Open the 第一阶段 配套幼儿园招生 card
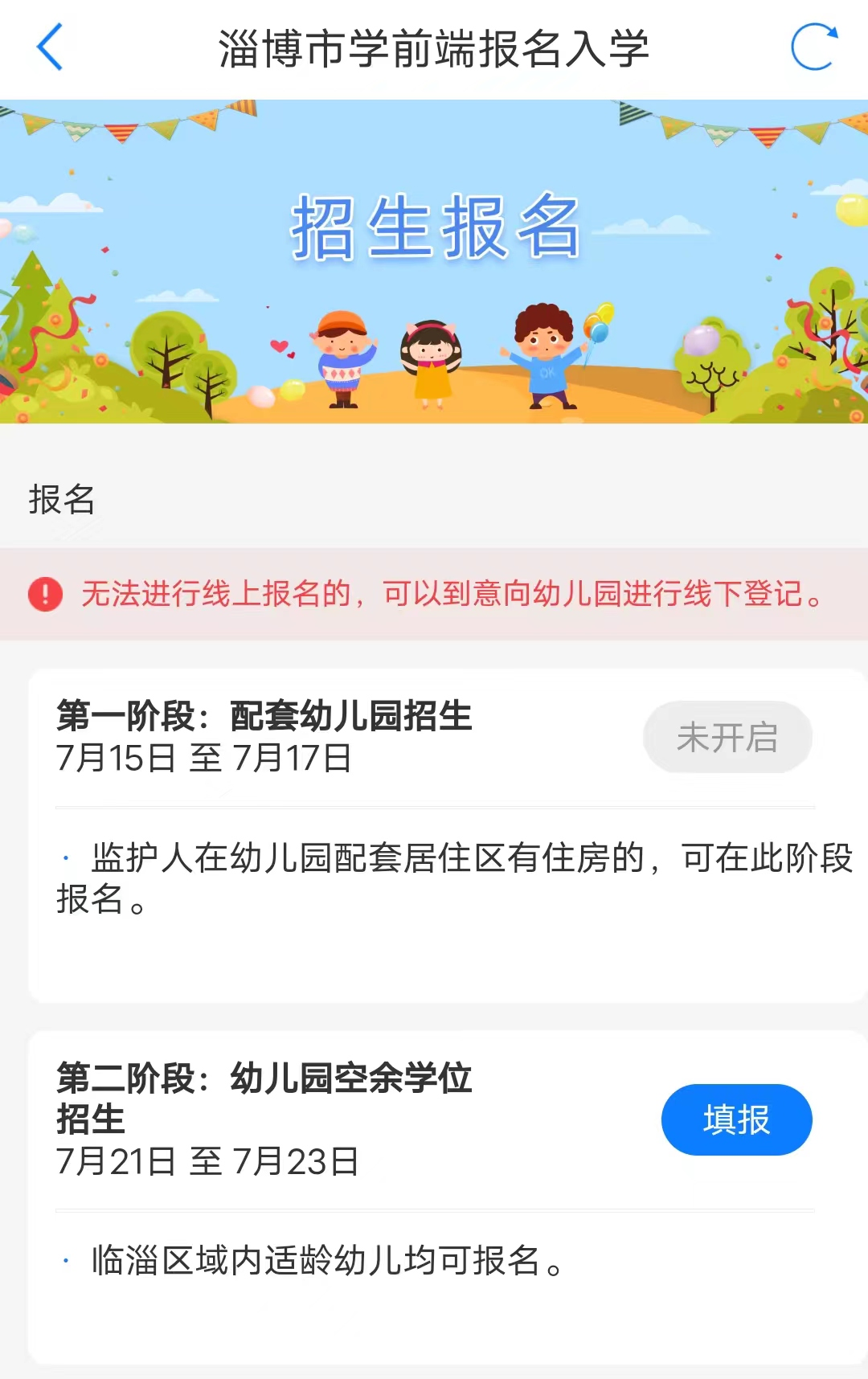 (x=434, y=836)
